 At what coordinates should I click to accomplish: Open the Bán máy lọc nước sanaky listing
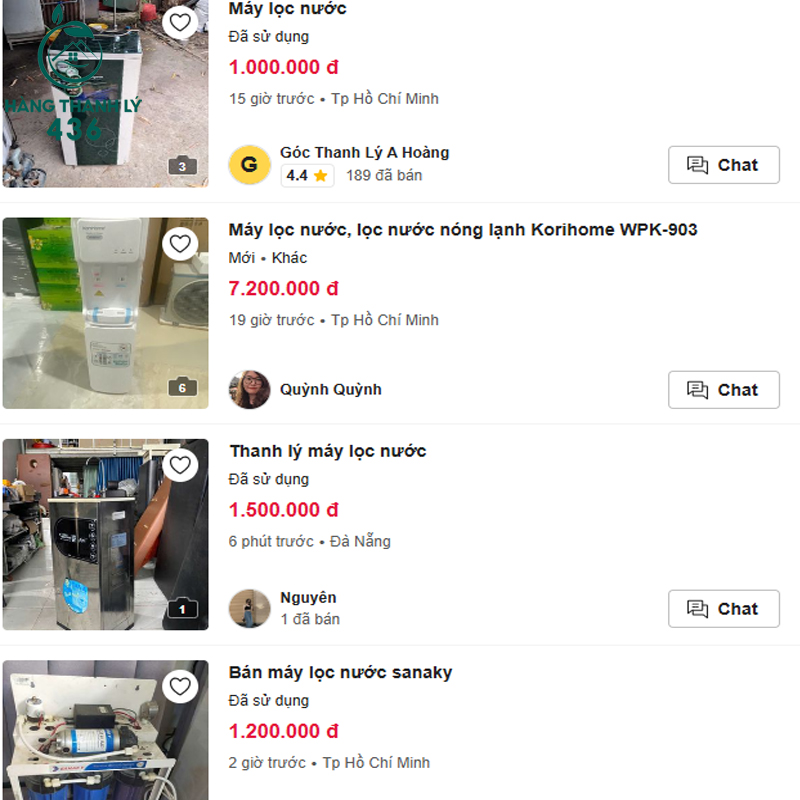click(341, 672)
